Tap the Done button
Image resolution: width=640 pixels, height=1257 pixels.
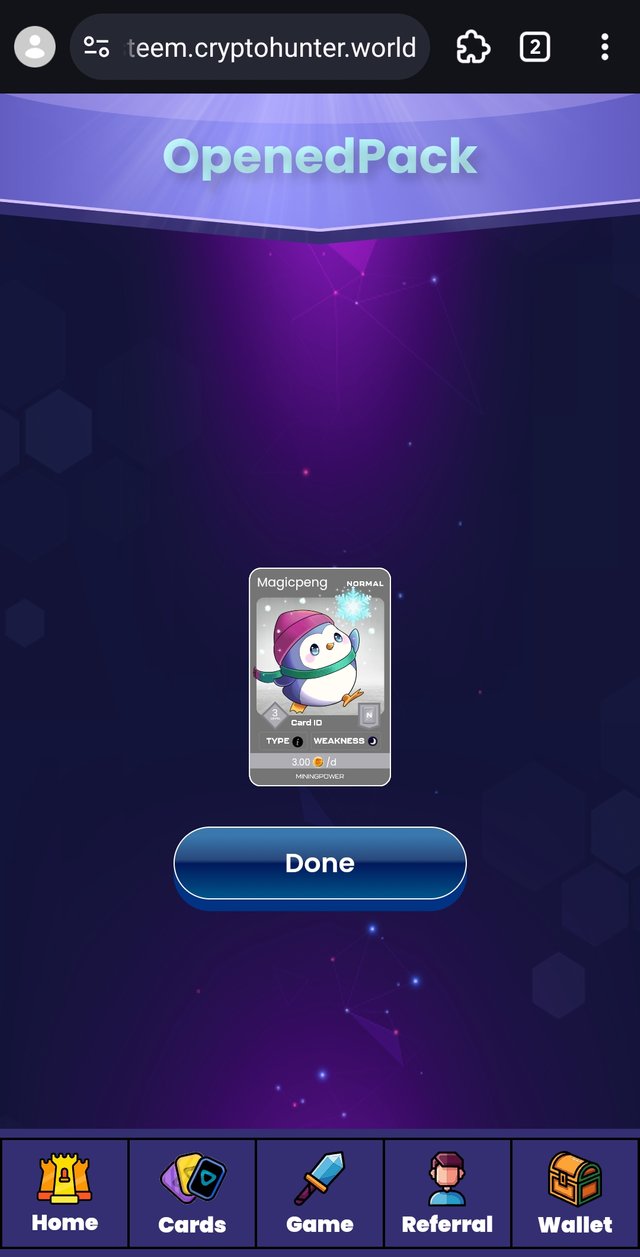click(320, 863)
